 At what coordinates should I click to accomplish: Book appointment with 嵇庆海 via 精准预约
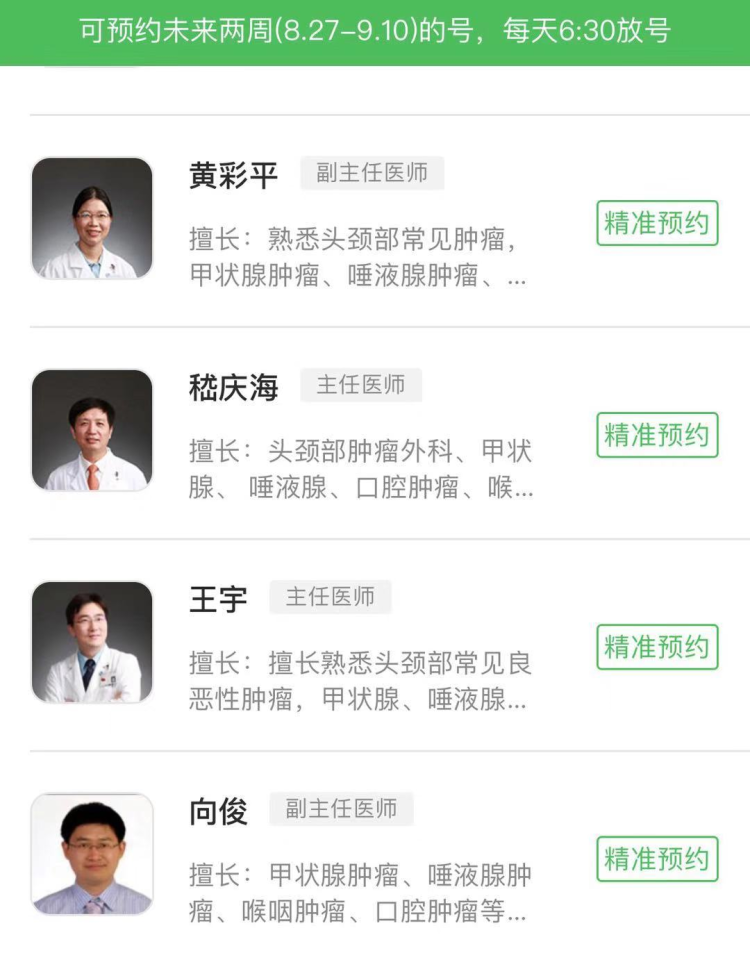coord(657,435)
